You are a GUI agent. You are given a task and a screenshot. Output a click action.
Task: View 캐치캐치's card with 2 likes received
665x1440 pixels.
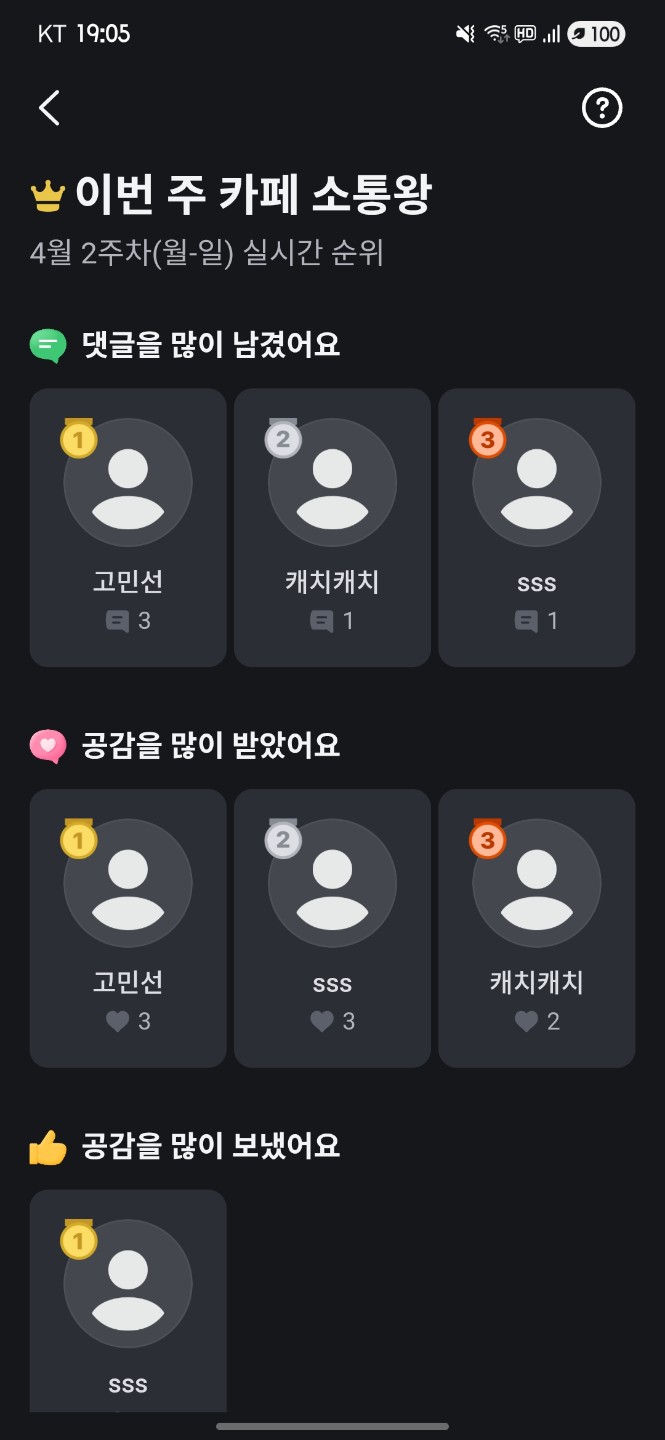[x=537, y=928]
